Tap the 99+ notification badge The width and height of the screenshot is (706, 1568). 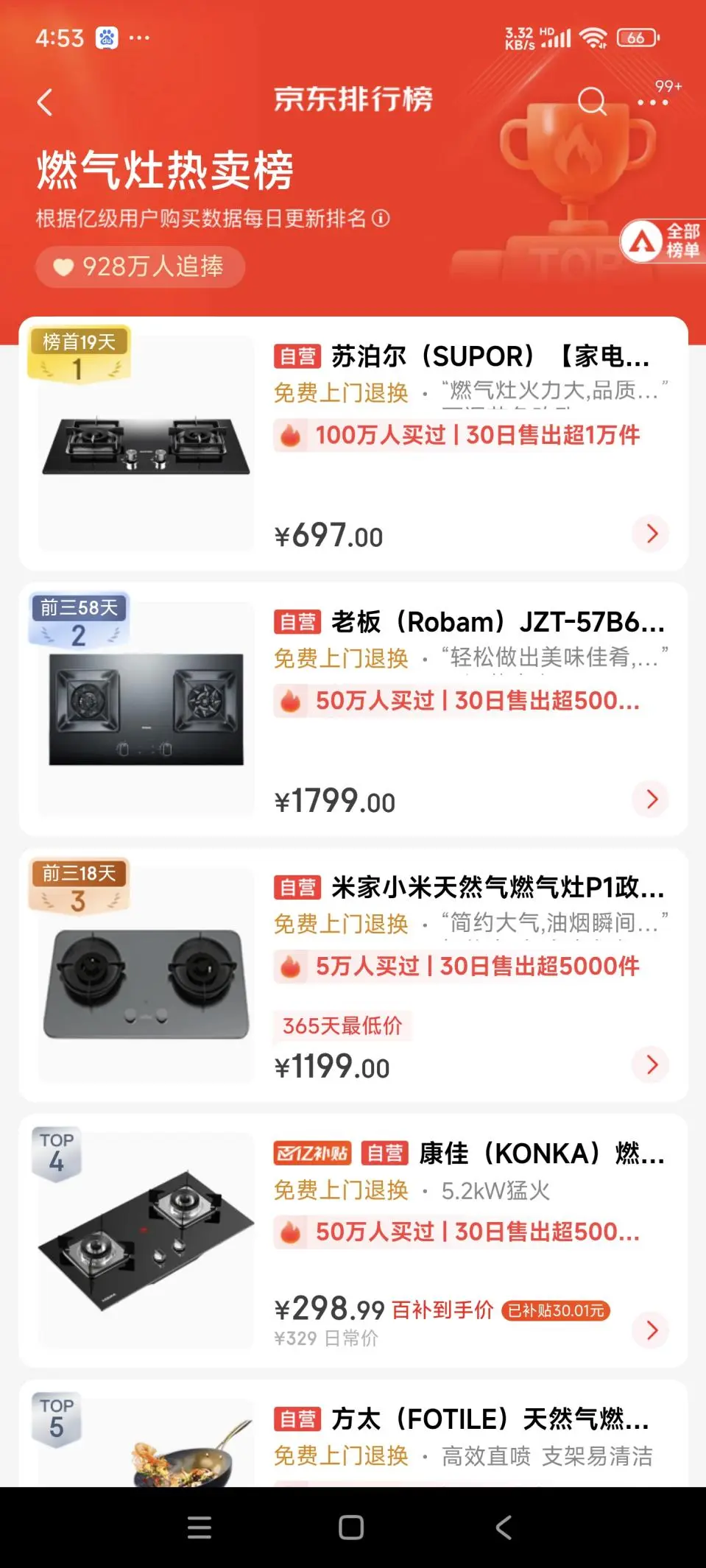tap(667, 85)
